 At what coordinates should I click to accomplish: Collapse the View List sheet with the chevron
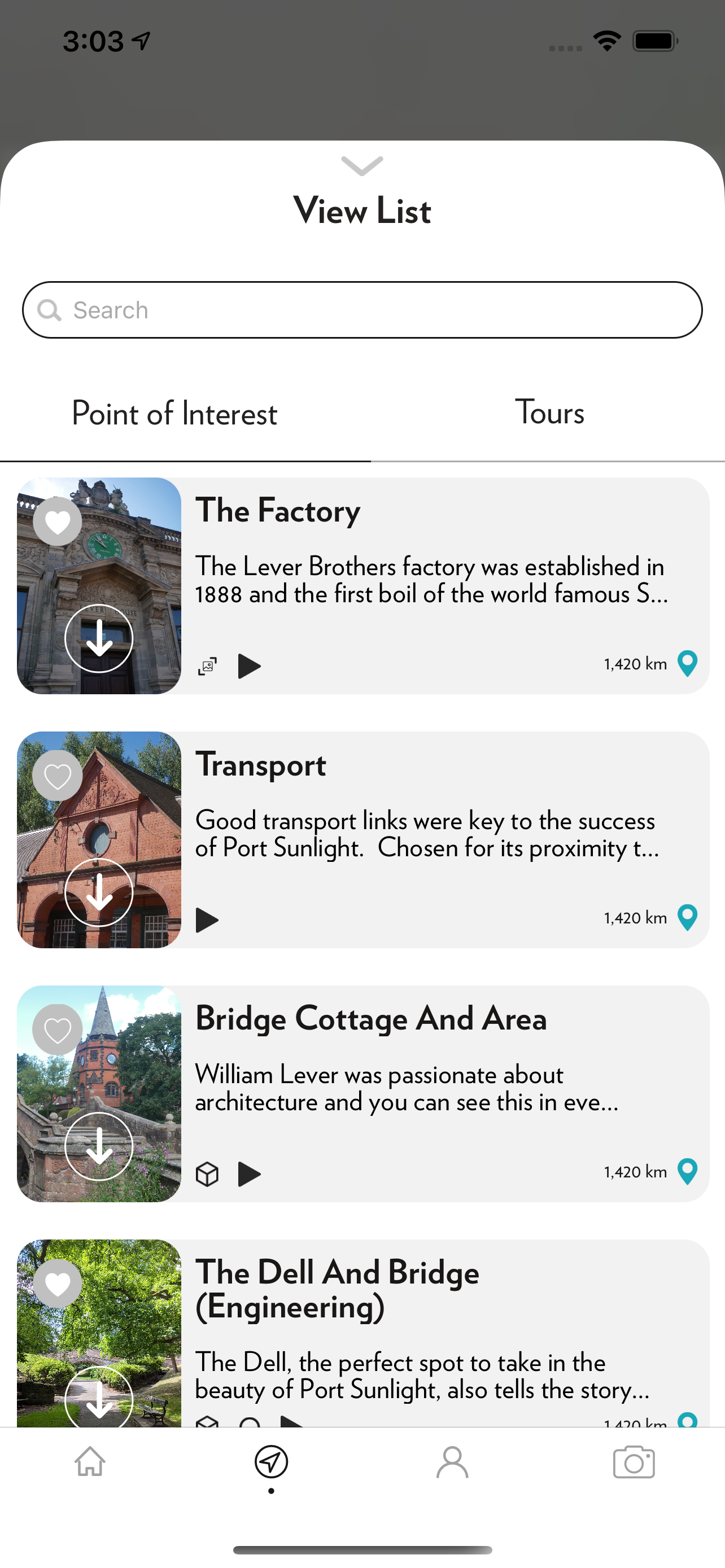point(362,165)
